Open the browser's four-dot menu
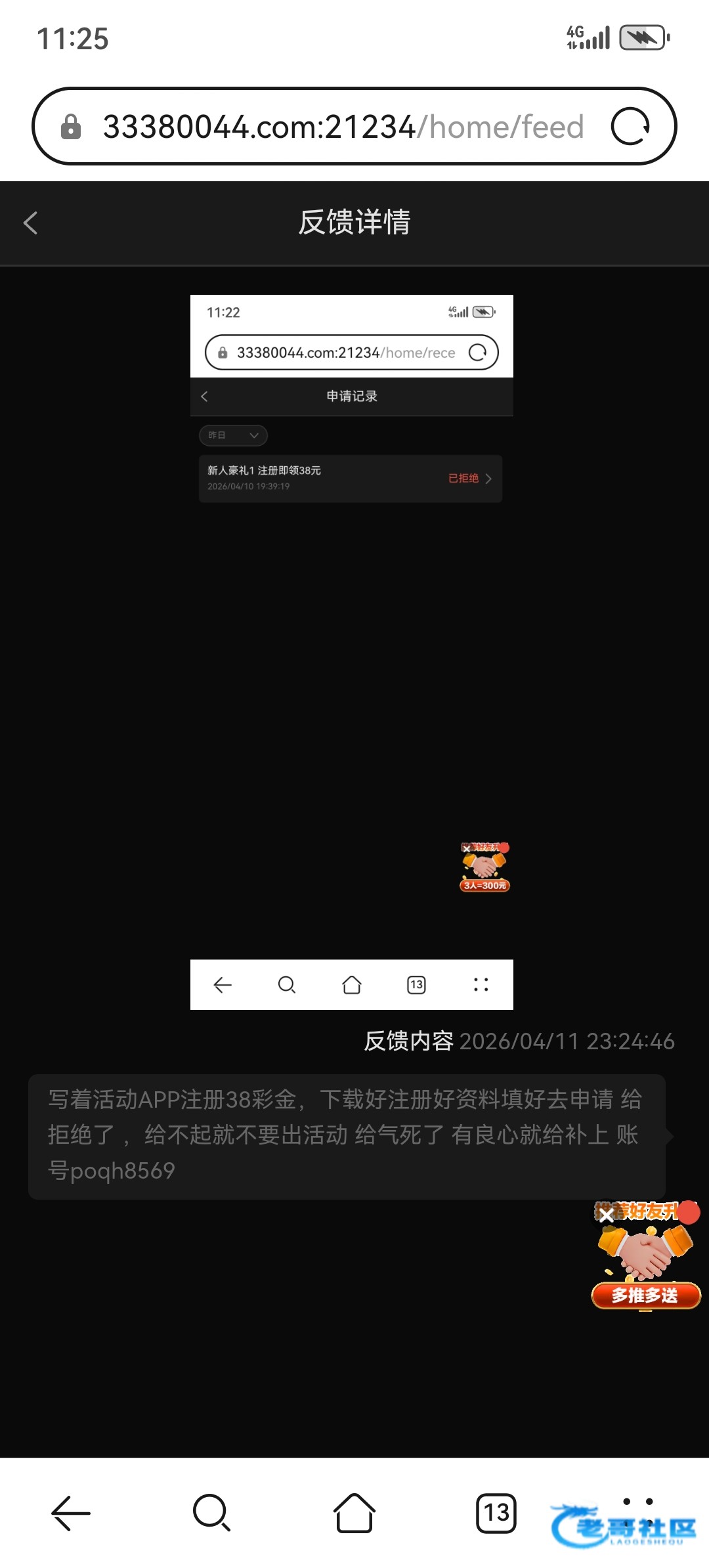Screen dimensions: 709x1568 coord(637,1502)
